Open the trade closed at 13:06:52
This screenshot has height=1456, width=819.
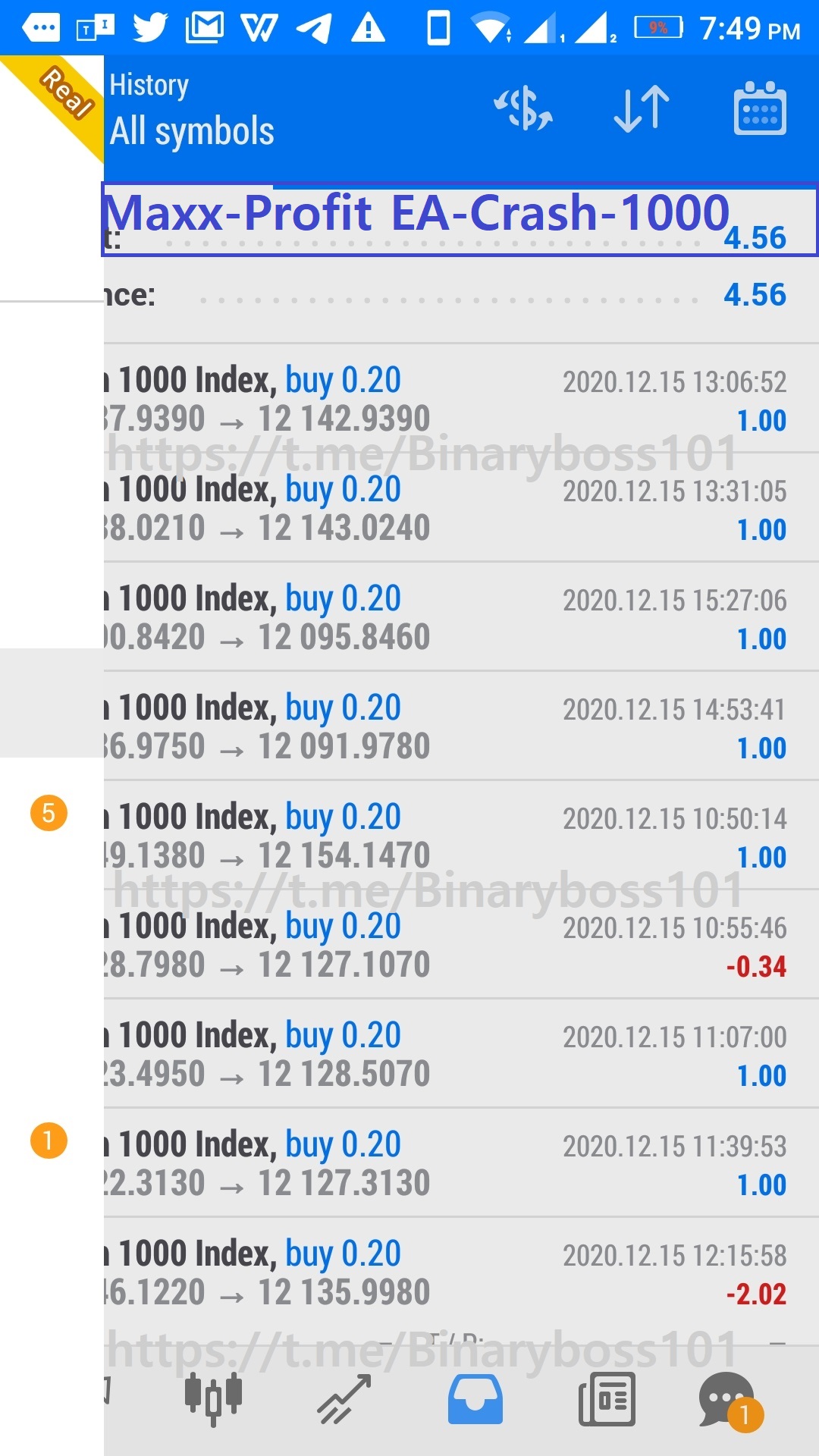(461, 399)
